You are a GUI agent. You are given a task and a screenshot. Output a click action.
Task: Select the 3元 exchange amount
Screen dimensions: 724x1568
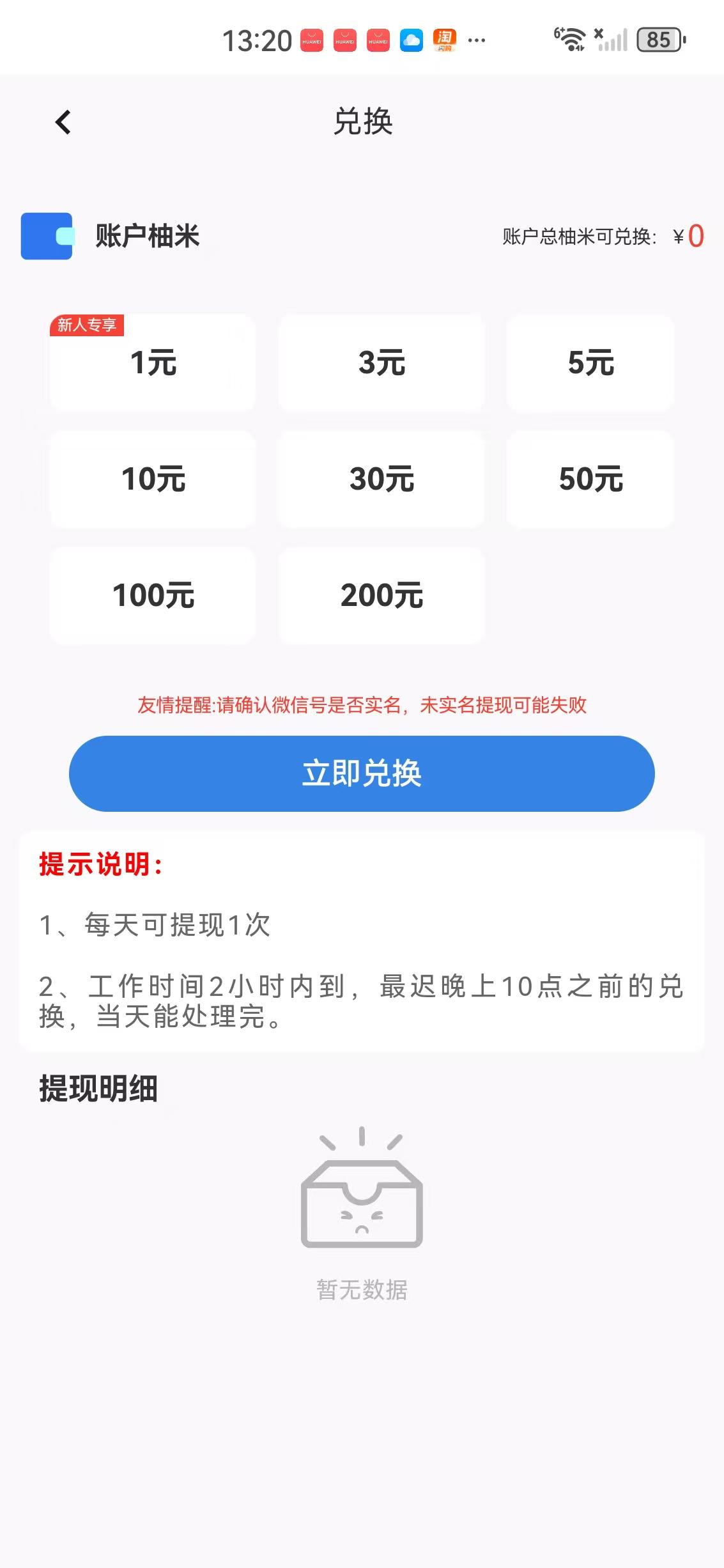coord(381,363)
